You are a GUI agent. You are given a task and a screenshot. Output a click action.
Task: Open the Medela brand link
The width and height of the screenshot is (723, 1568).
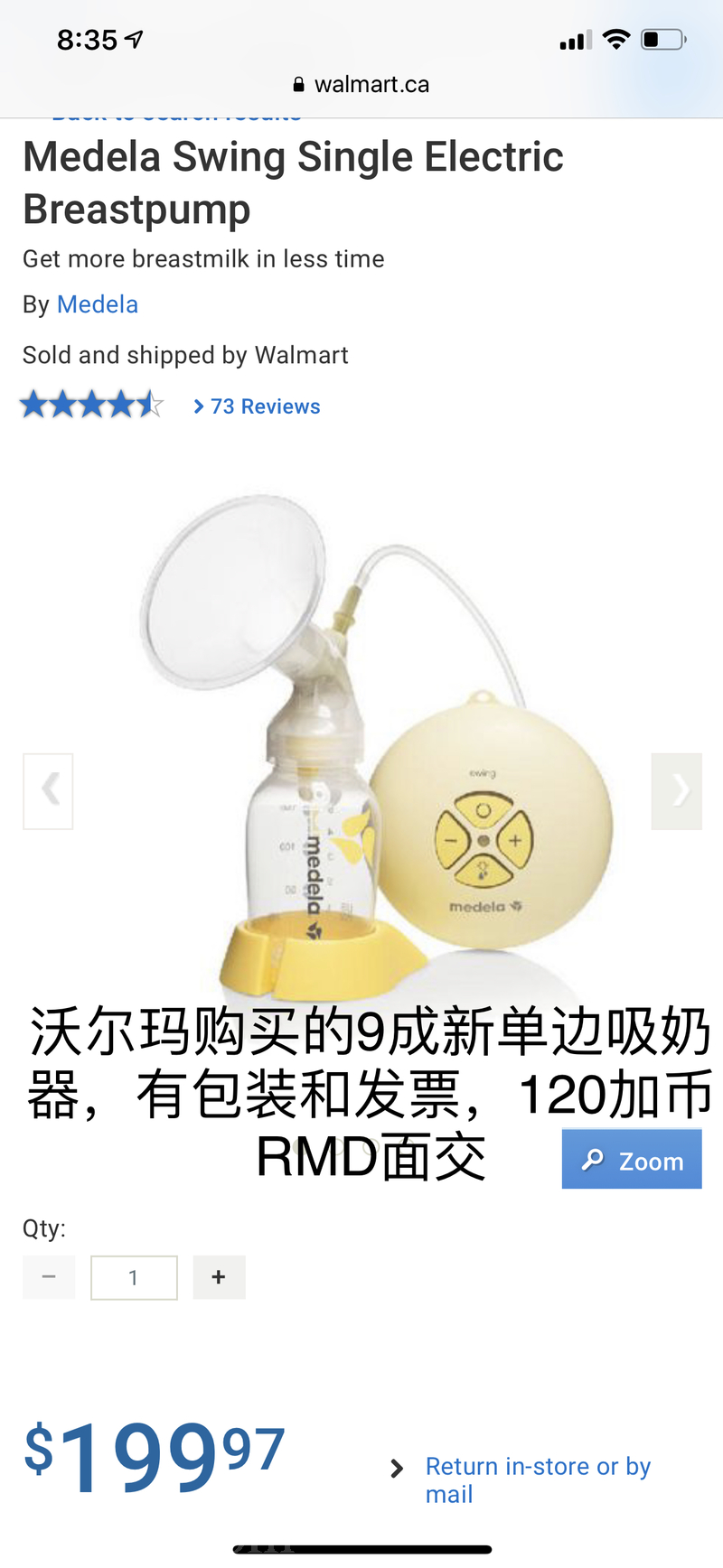point(97,304)
